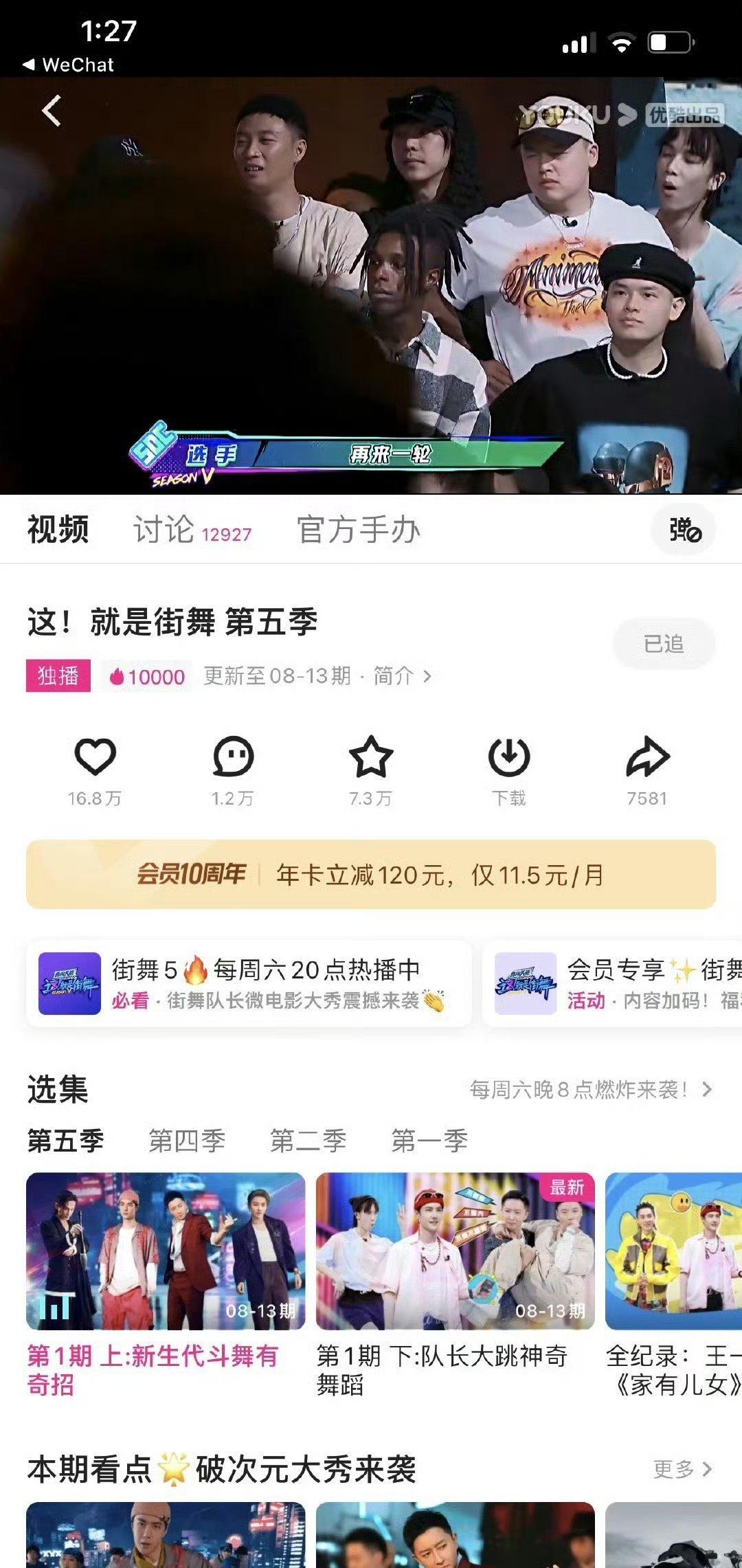742x1568 pixels.
Task: Open the 街舞5 每周六20点热播中 card
Action: pyautogui.click(x=249, y=984)
